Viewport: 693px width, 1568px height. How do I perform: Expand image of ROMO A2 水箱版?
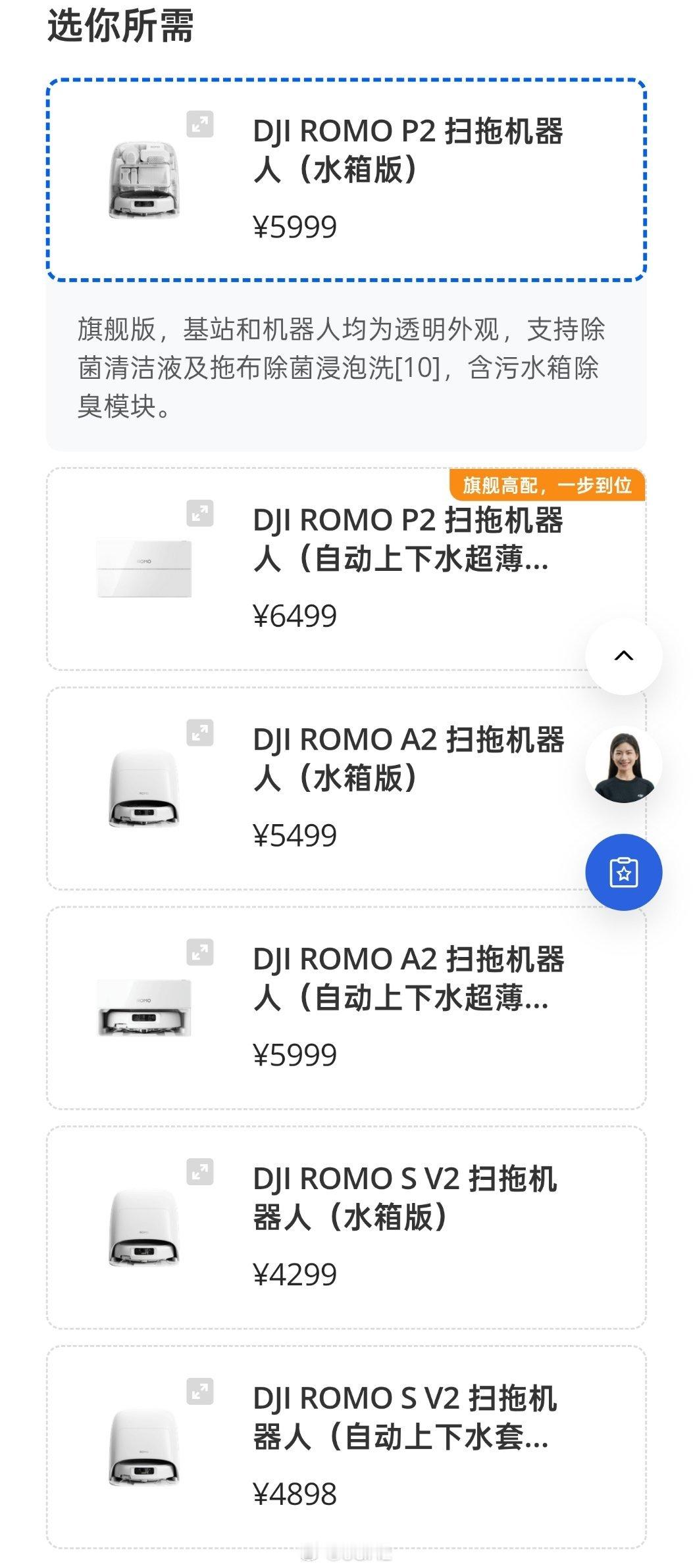click(x=200, y=733)
